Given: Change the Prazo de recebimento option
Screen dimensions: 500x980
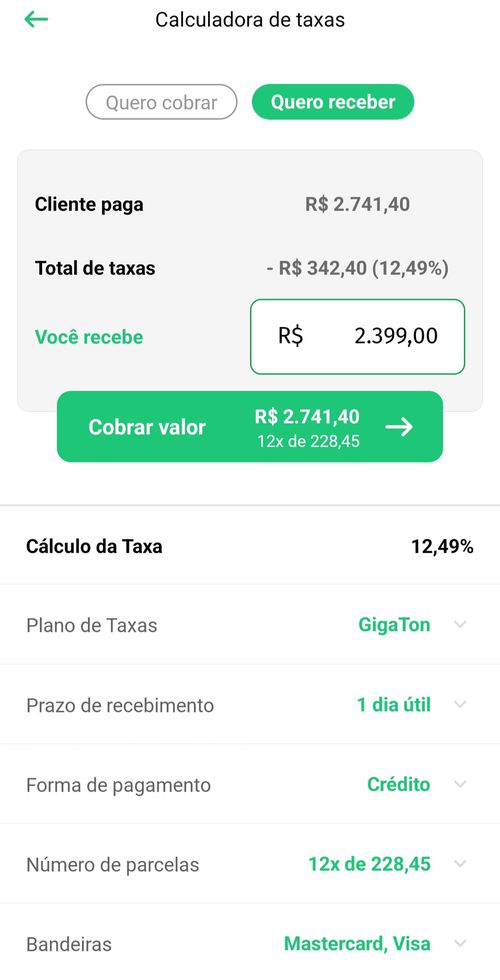Looking at the screenshot, I should [250, 704].
